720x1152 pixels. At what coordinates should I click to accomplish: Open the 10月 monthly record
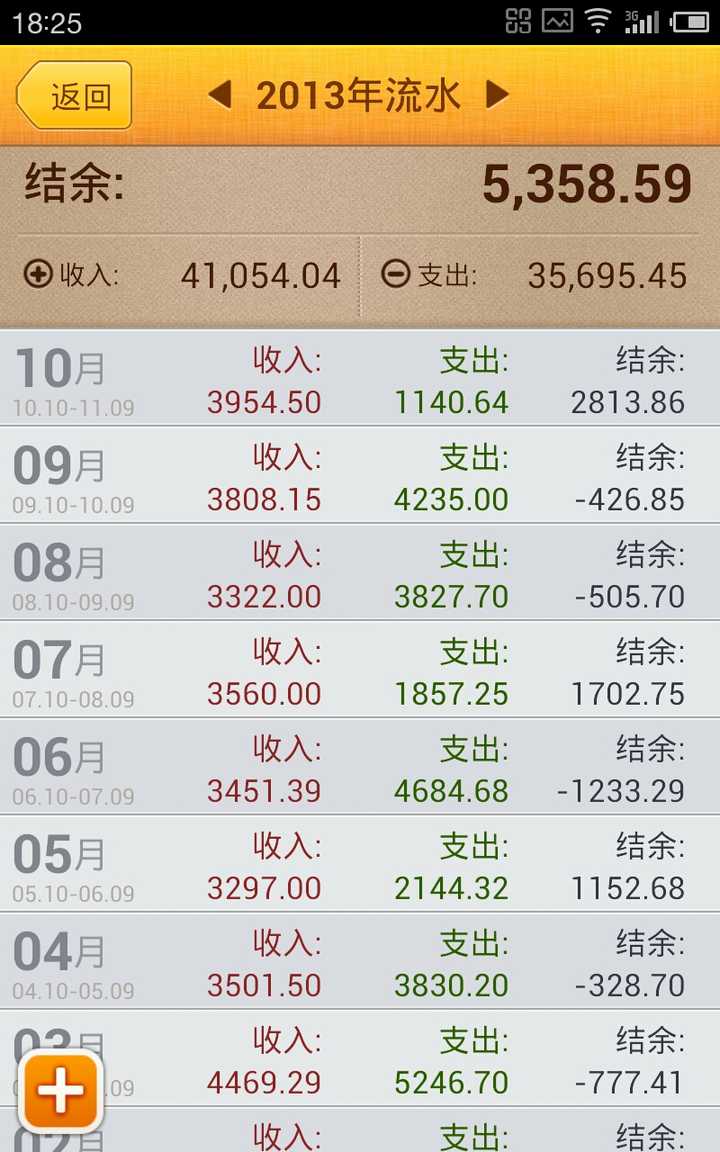tap(360, 377)
